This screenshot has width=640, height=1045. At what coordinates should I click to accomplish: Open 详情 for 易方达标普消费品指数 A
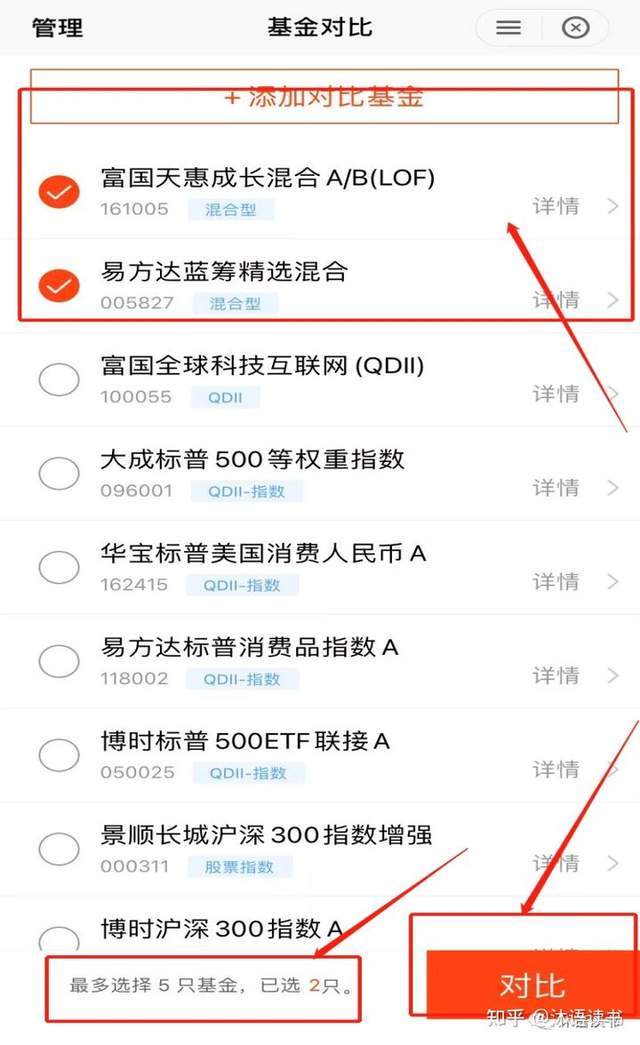coord(556,676)
